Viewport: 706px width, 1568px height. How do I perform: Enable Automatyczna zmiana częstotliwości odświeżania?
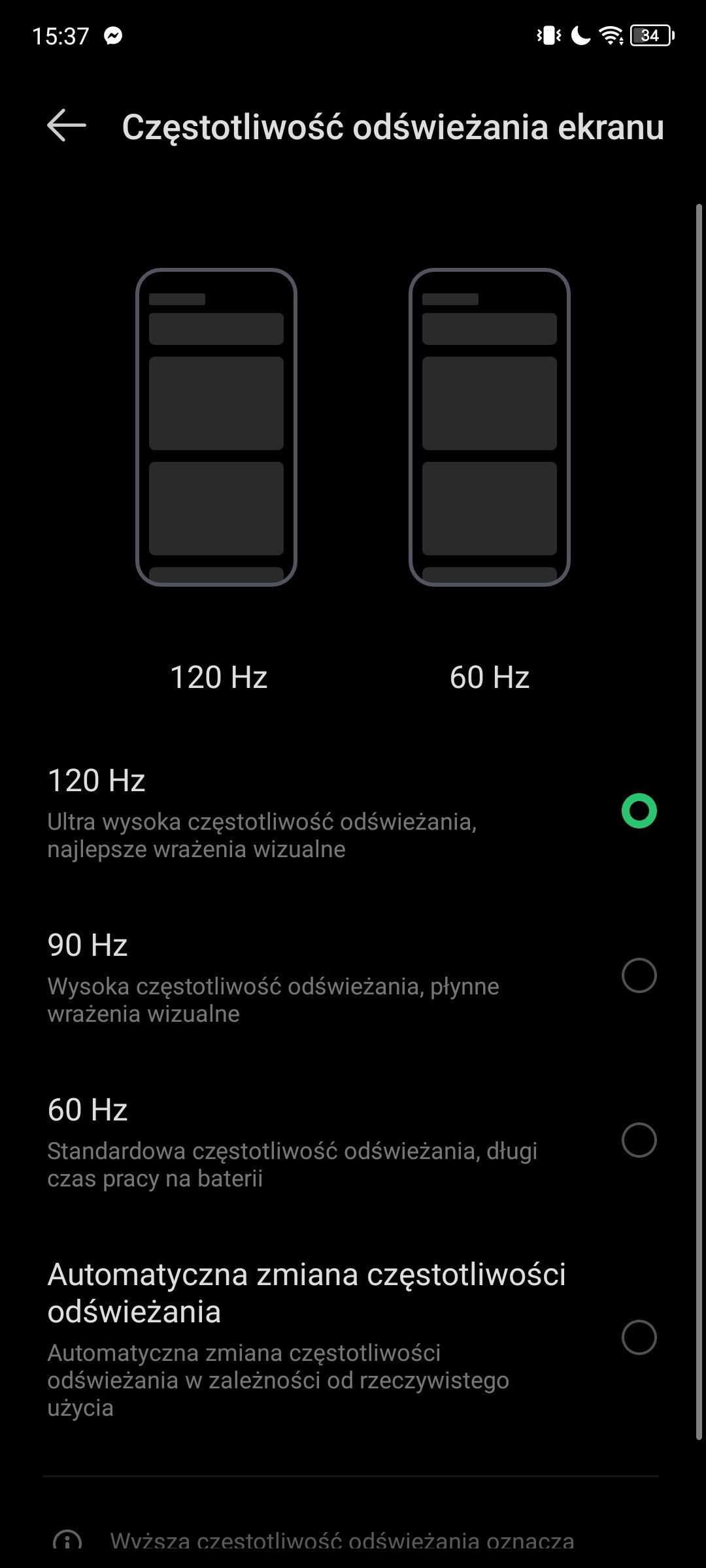pyautogui.click(x=639, y=1337)
